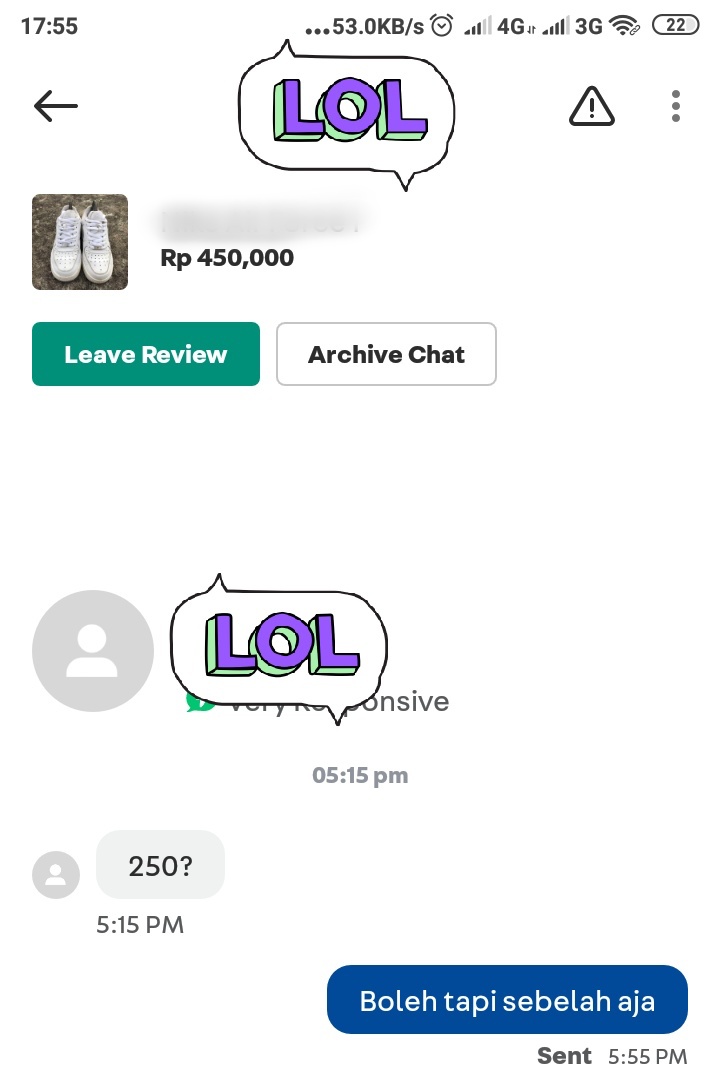Open the three-dot overflow menu

pyautogui.click(x=675, y=106)
